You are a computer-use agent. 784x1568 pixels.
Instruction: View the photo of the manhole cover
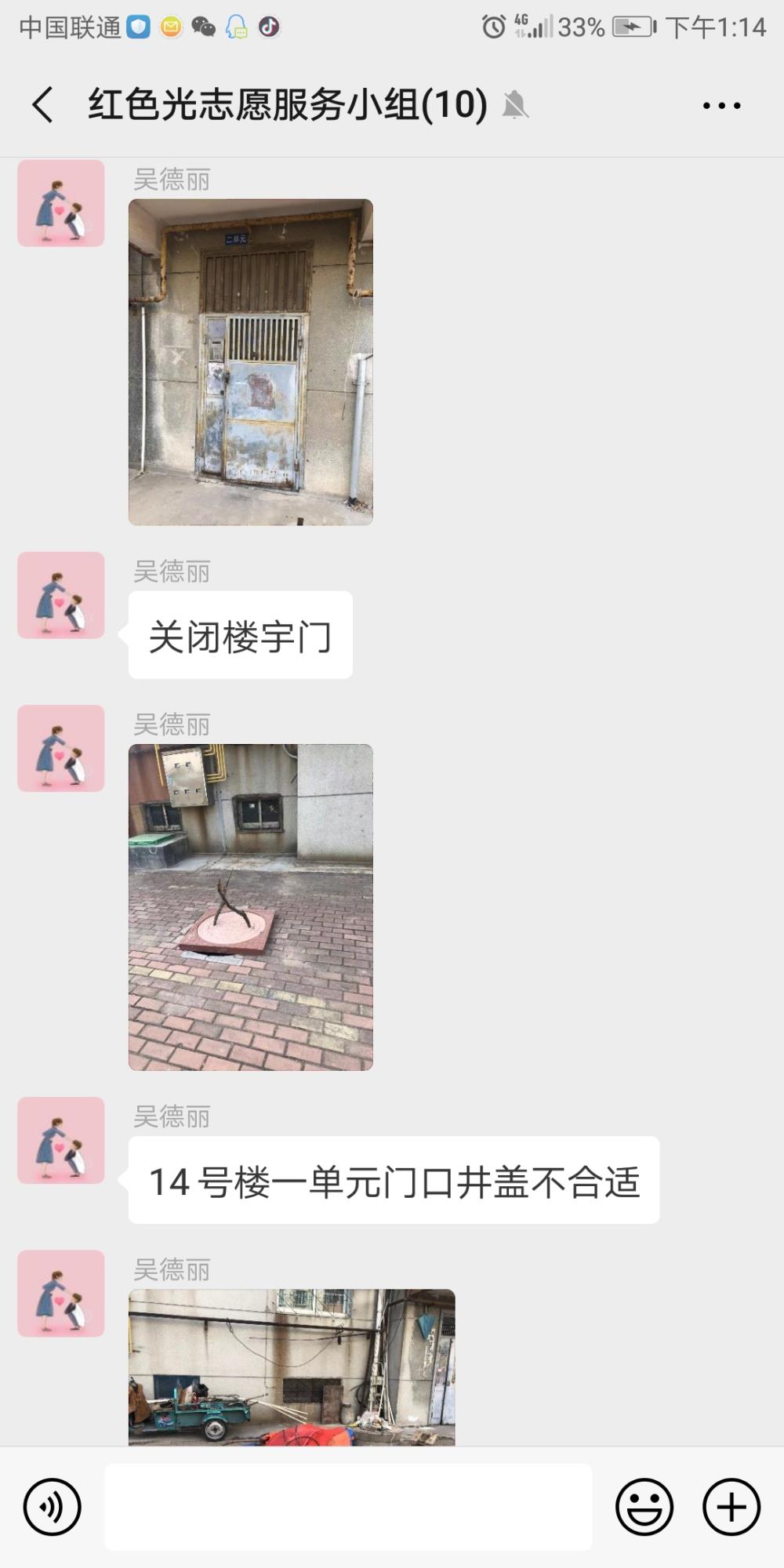[x=251, y=907]
